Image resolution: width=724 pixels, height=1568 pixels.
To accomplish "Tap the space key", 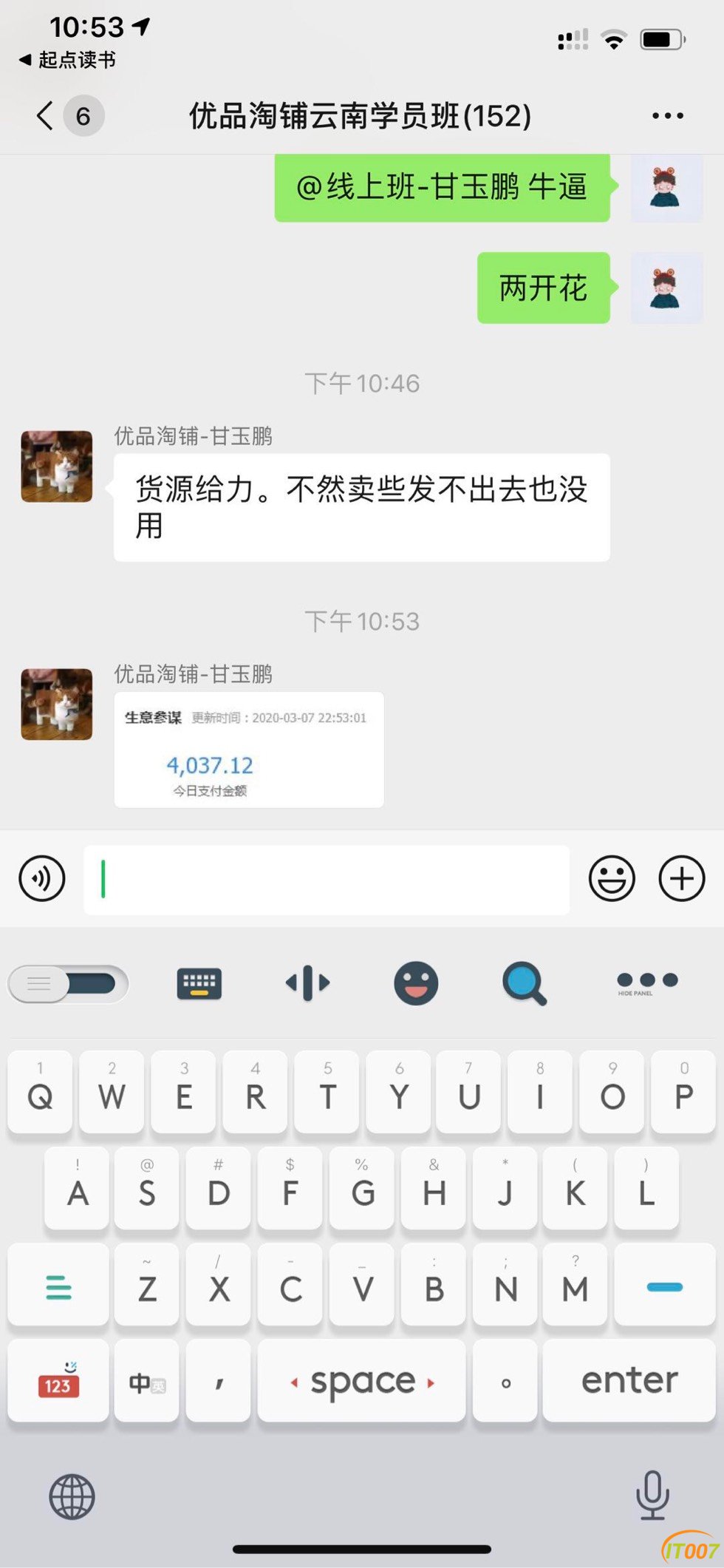I will 362,1381.
